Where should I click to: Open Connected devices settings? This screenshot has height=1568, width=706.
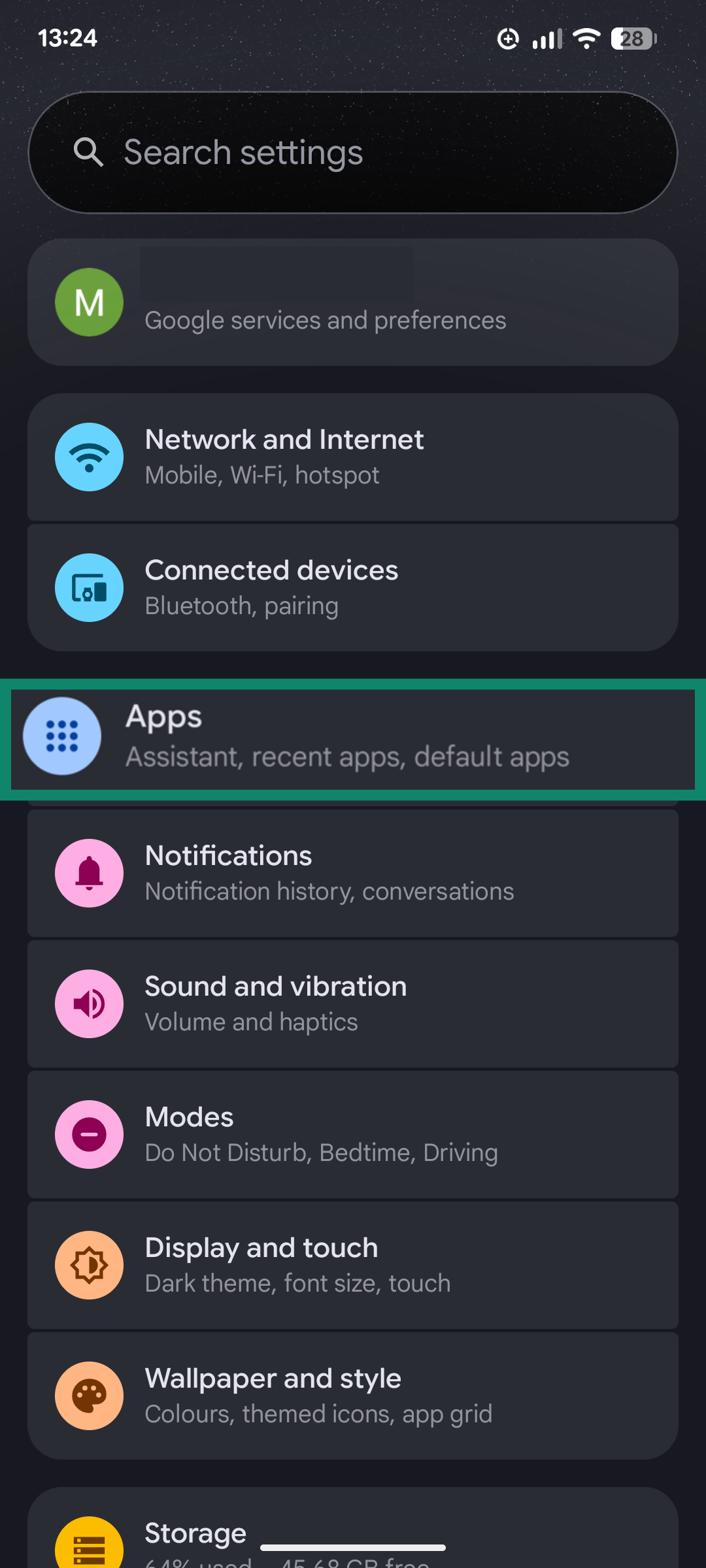(x=353, y=587)
